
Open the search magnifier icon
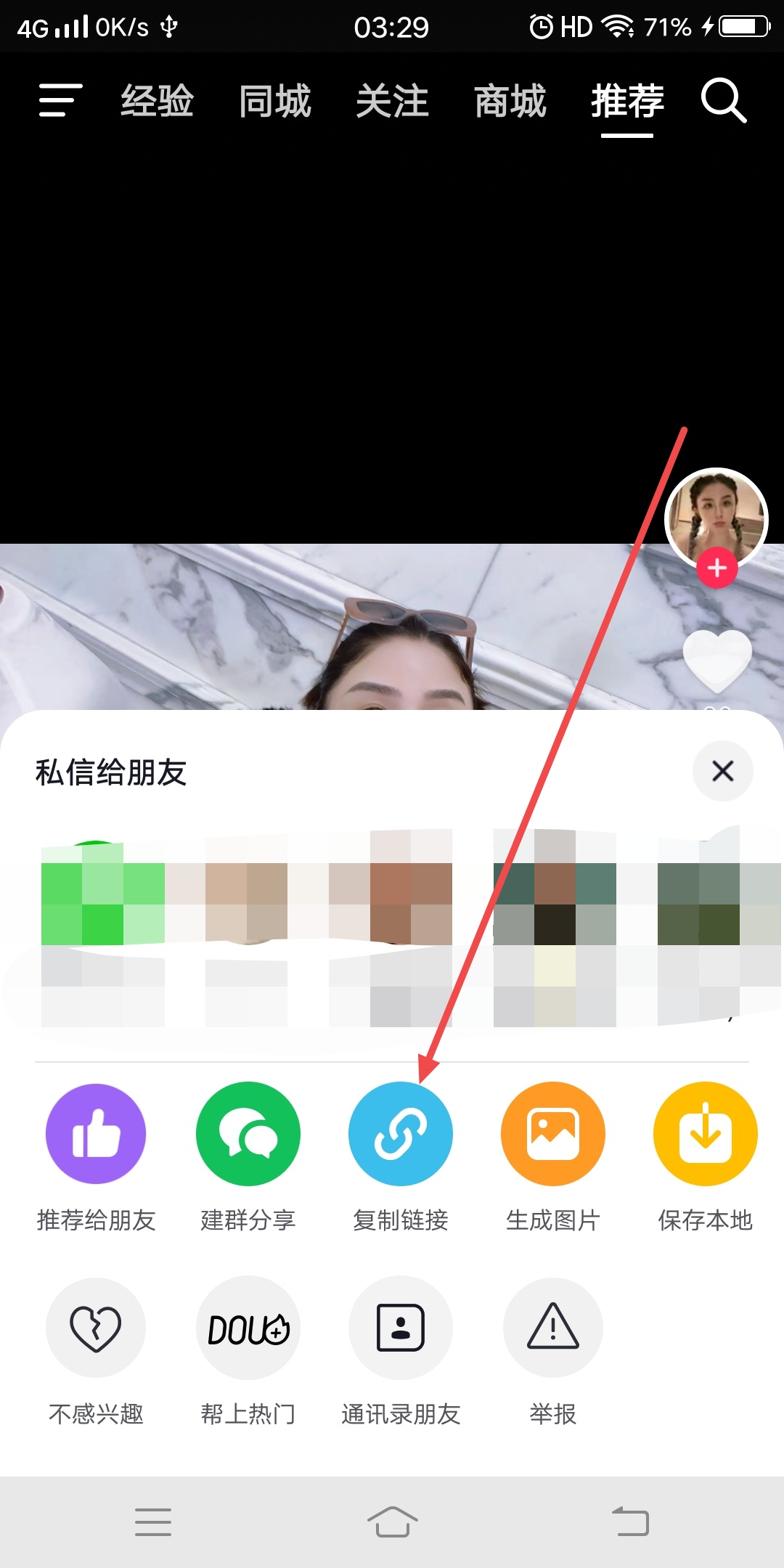[723, 100]
